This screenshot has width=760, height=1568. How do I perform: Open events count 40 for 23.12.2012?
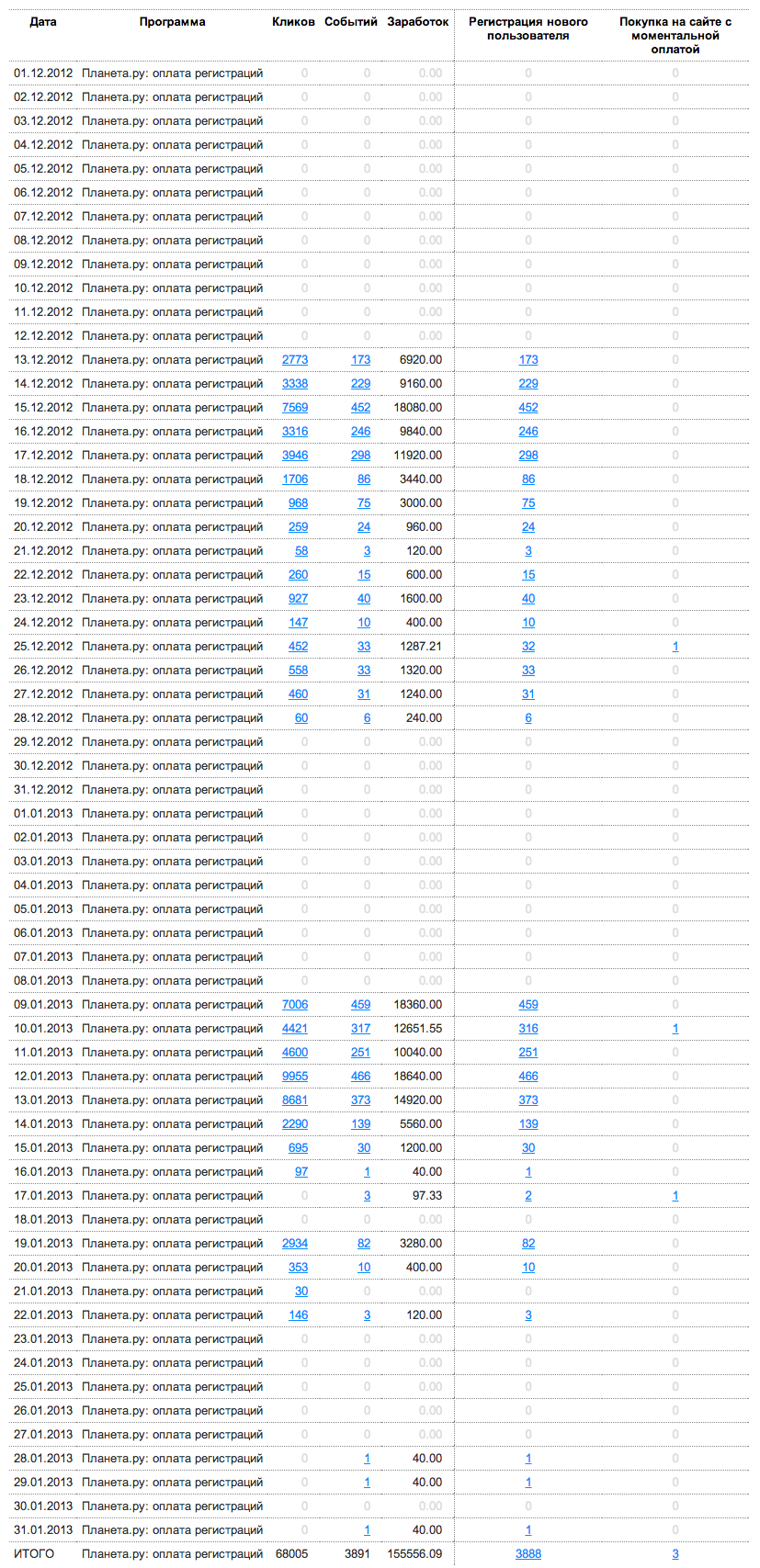pos(364,599)
